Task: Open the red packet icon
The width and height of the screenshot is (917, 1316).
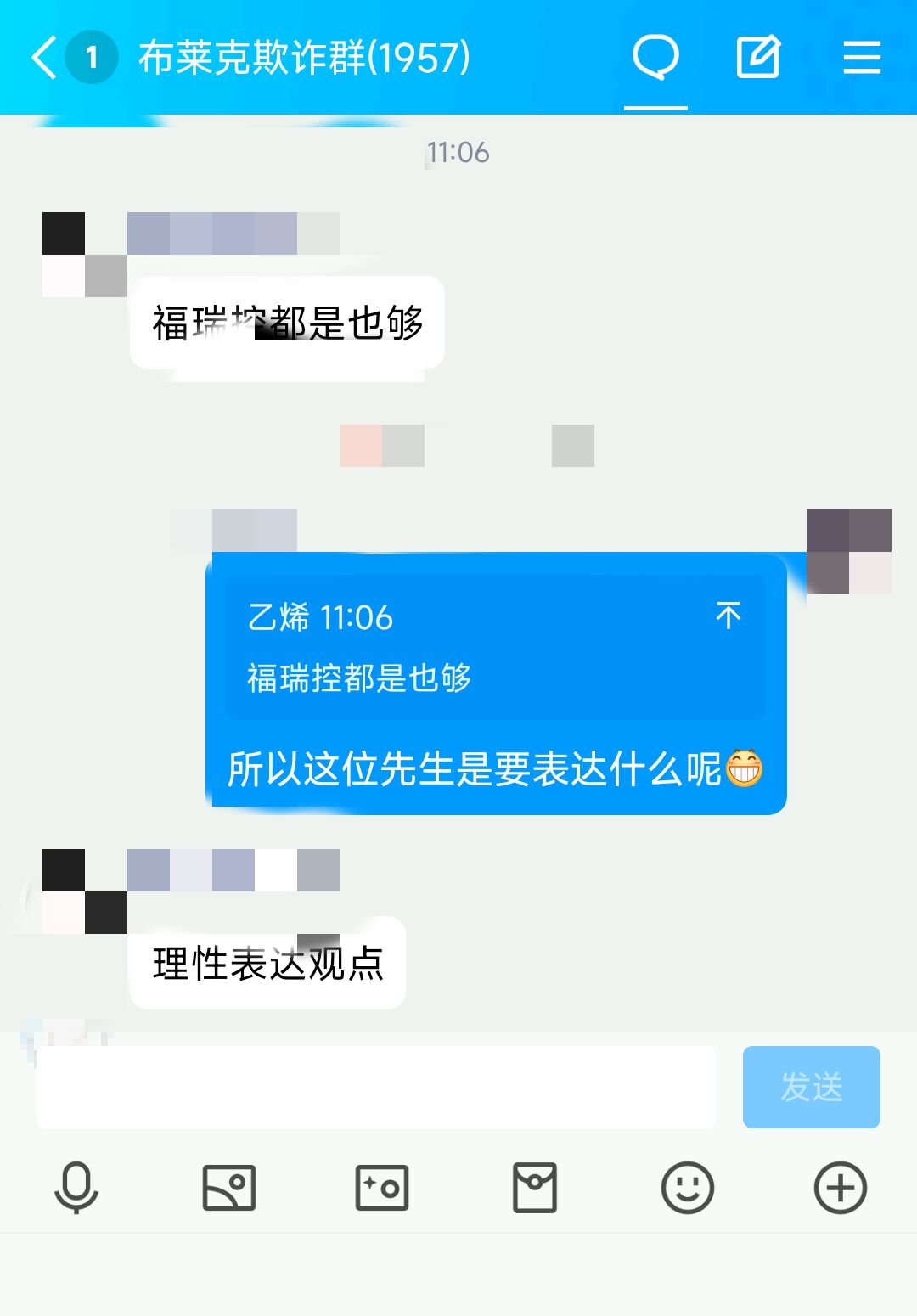Action: (x=535, y=1187)
